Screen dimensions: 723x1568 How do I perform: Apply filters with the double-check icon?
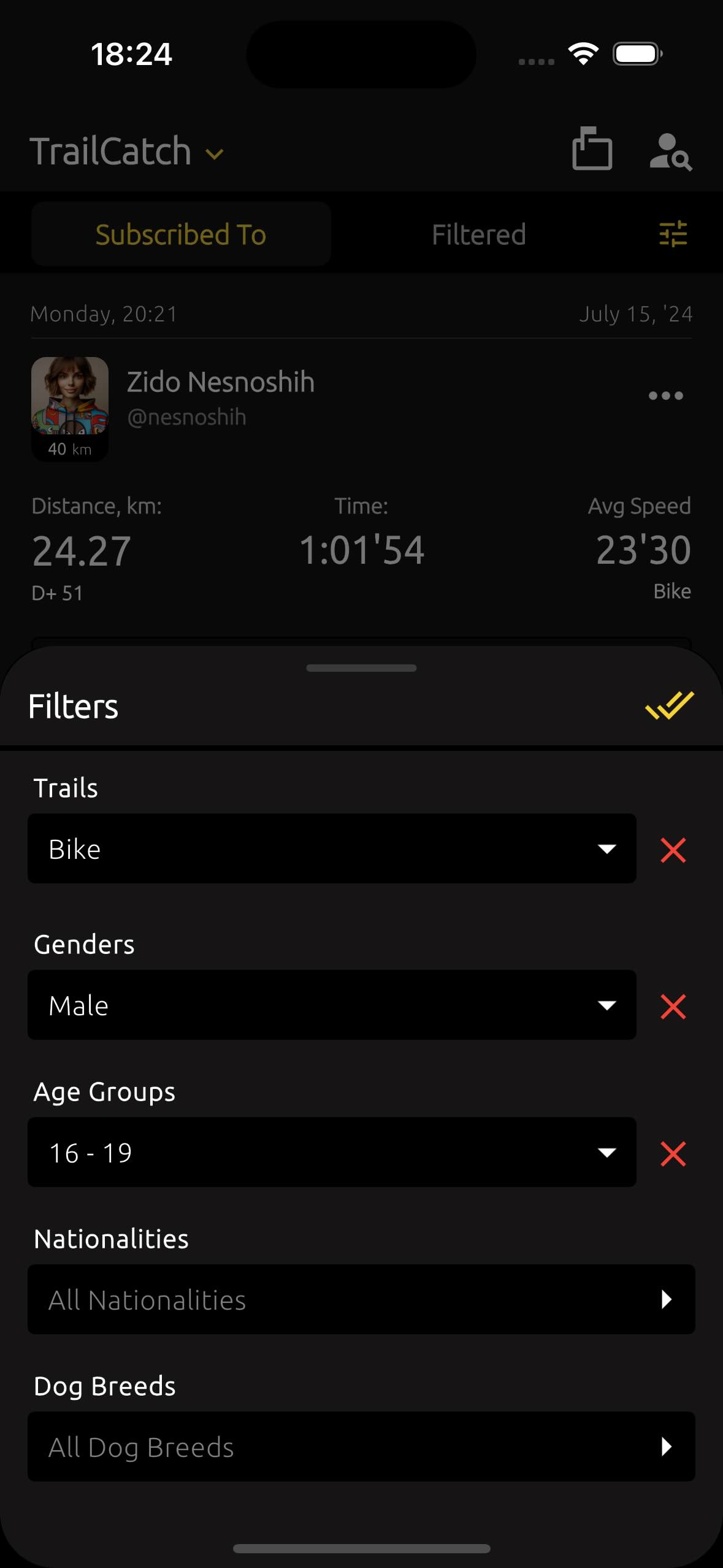669,705
